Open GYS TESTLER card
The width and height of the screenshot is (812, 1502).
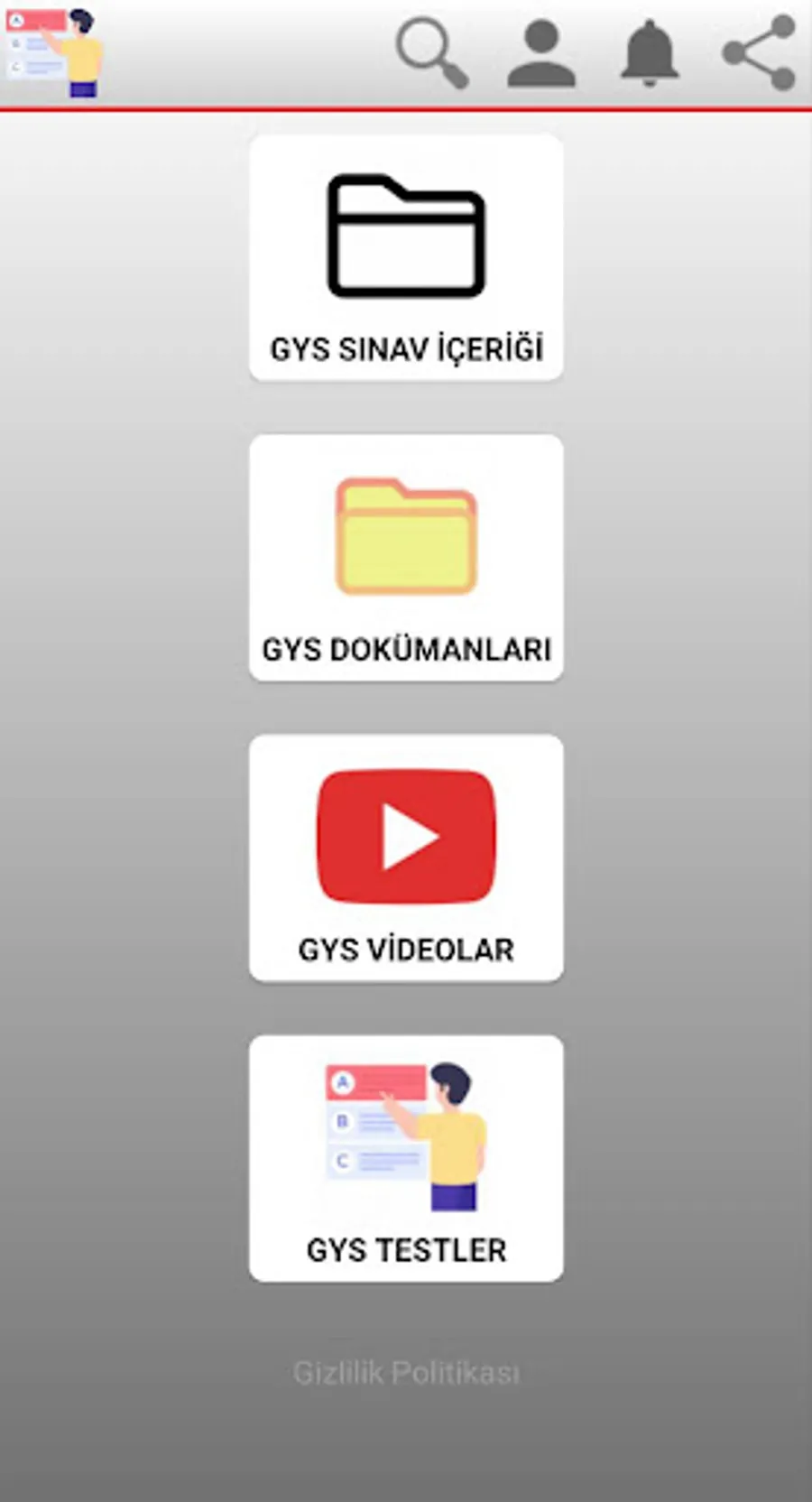tap(406, 1158)
